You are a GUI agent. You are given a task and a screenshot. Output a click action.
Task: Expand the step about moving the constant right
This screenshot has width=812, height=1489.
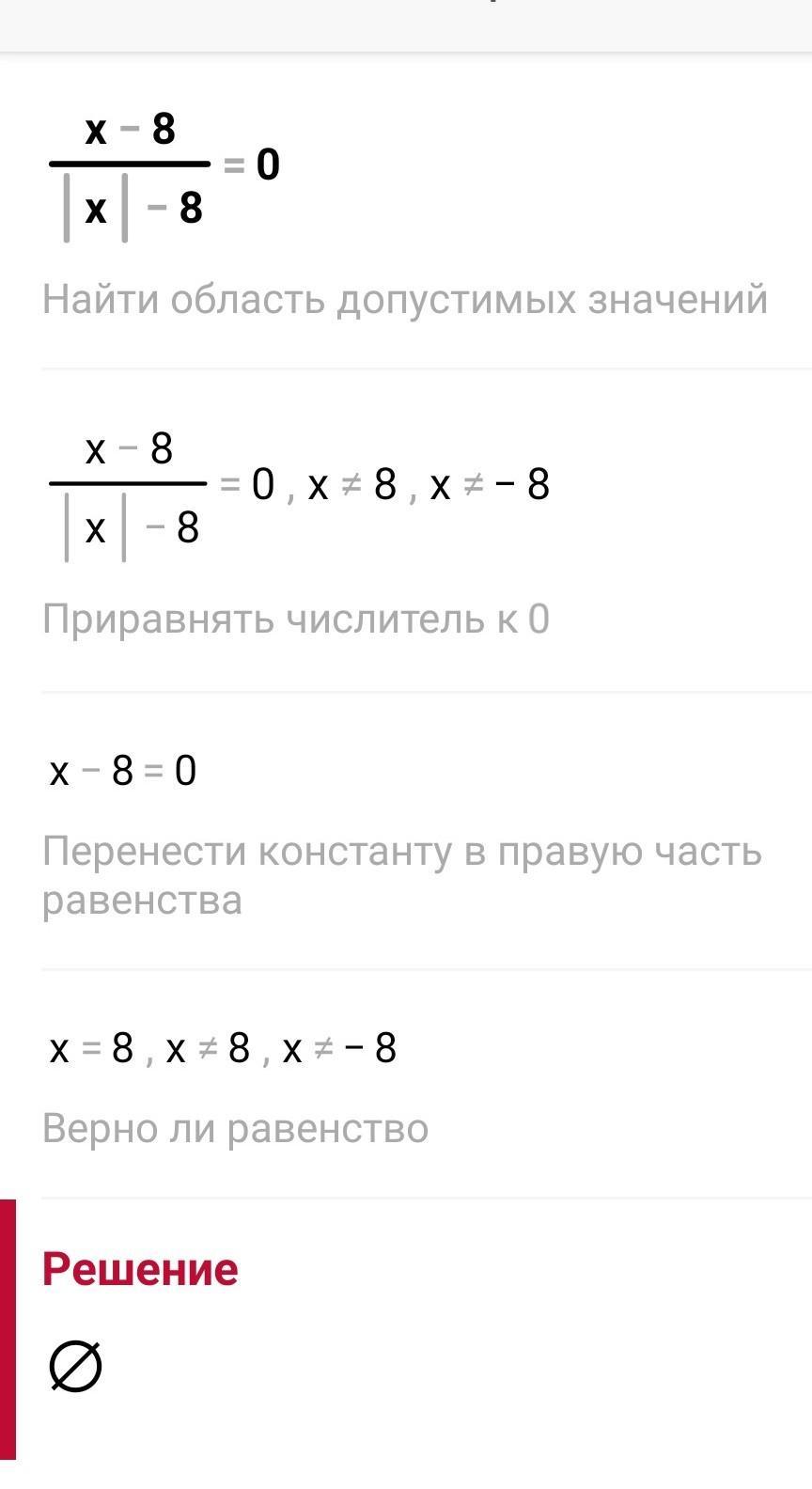[x=402, y=875]
